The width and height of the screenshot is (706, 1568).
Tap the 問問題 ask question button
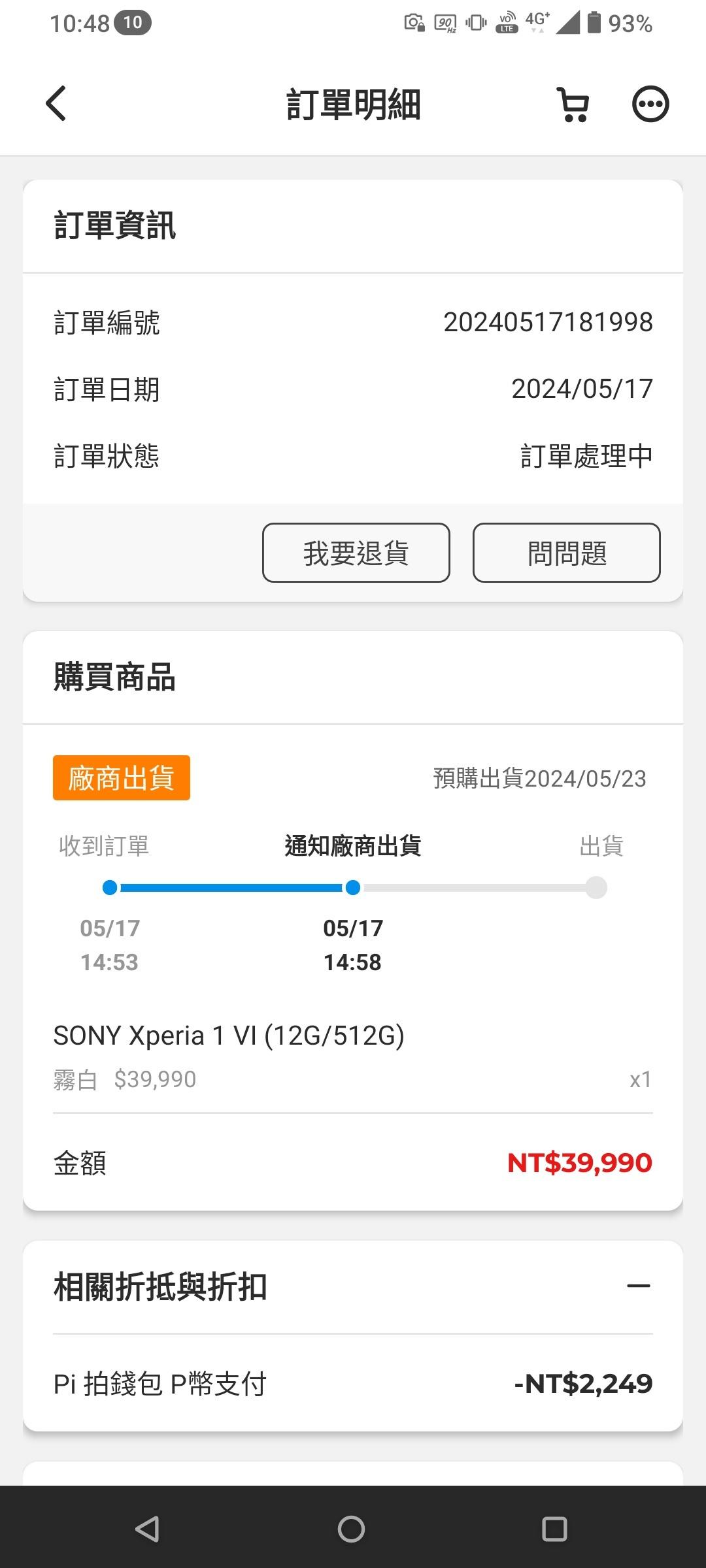click(566, 553)
